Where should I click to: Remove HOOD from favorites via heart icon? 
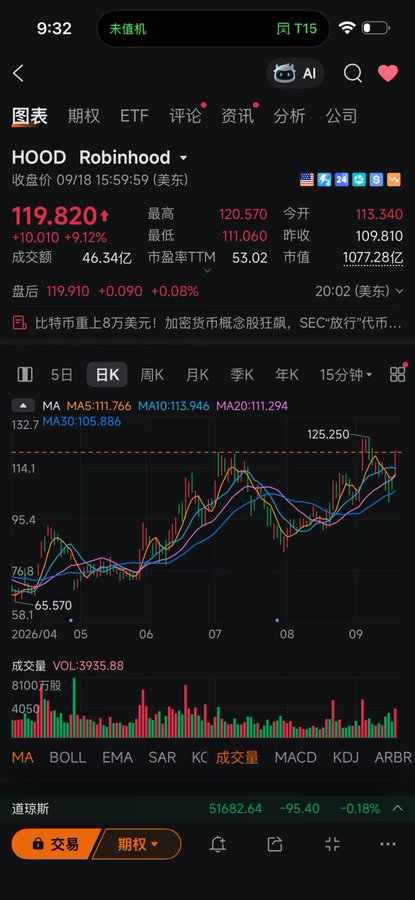coord(388,73)
